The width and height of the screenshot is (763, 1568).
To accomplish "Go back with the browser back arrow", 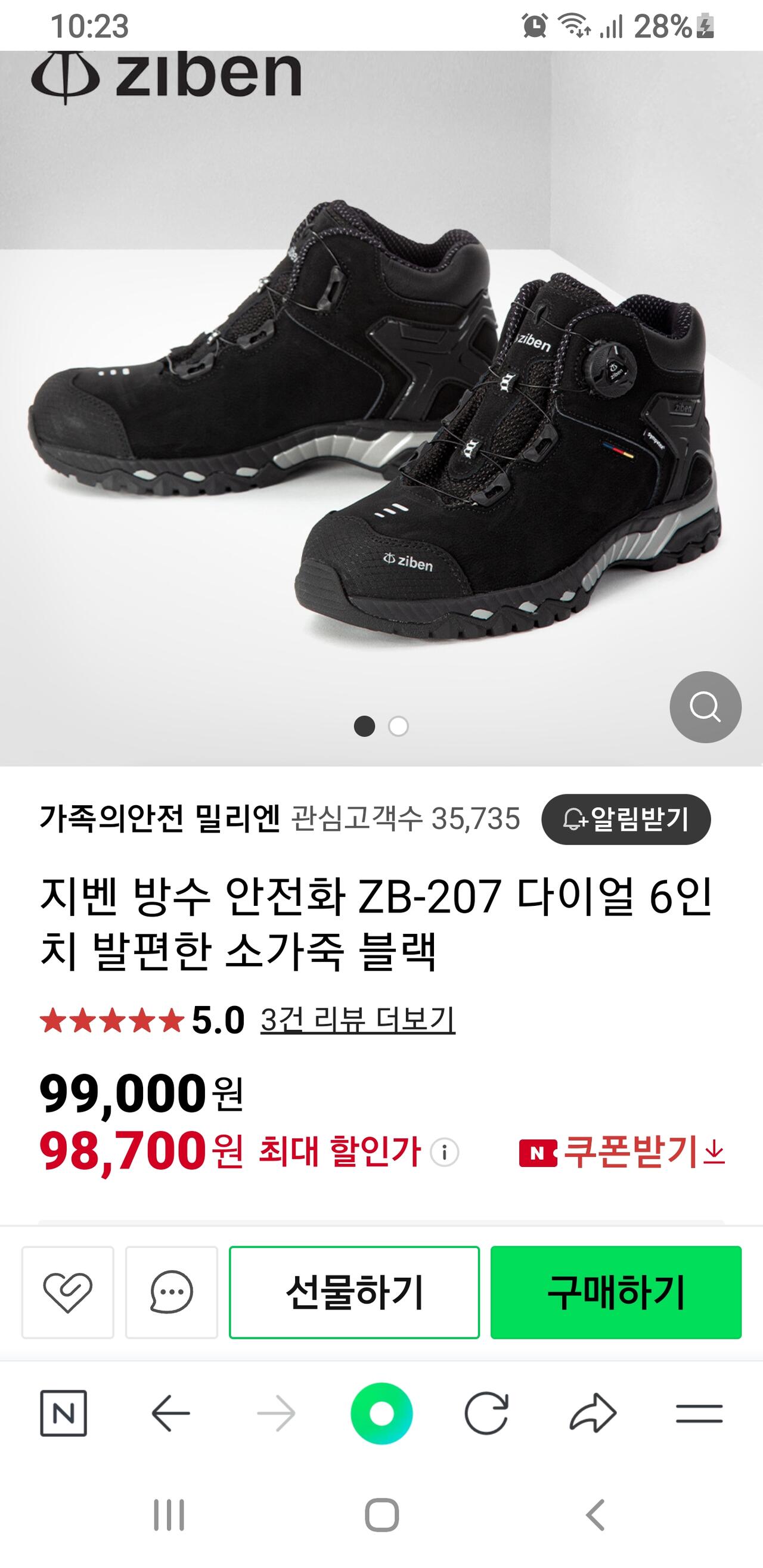I will click(x=170, y=1413).
